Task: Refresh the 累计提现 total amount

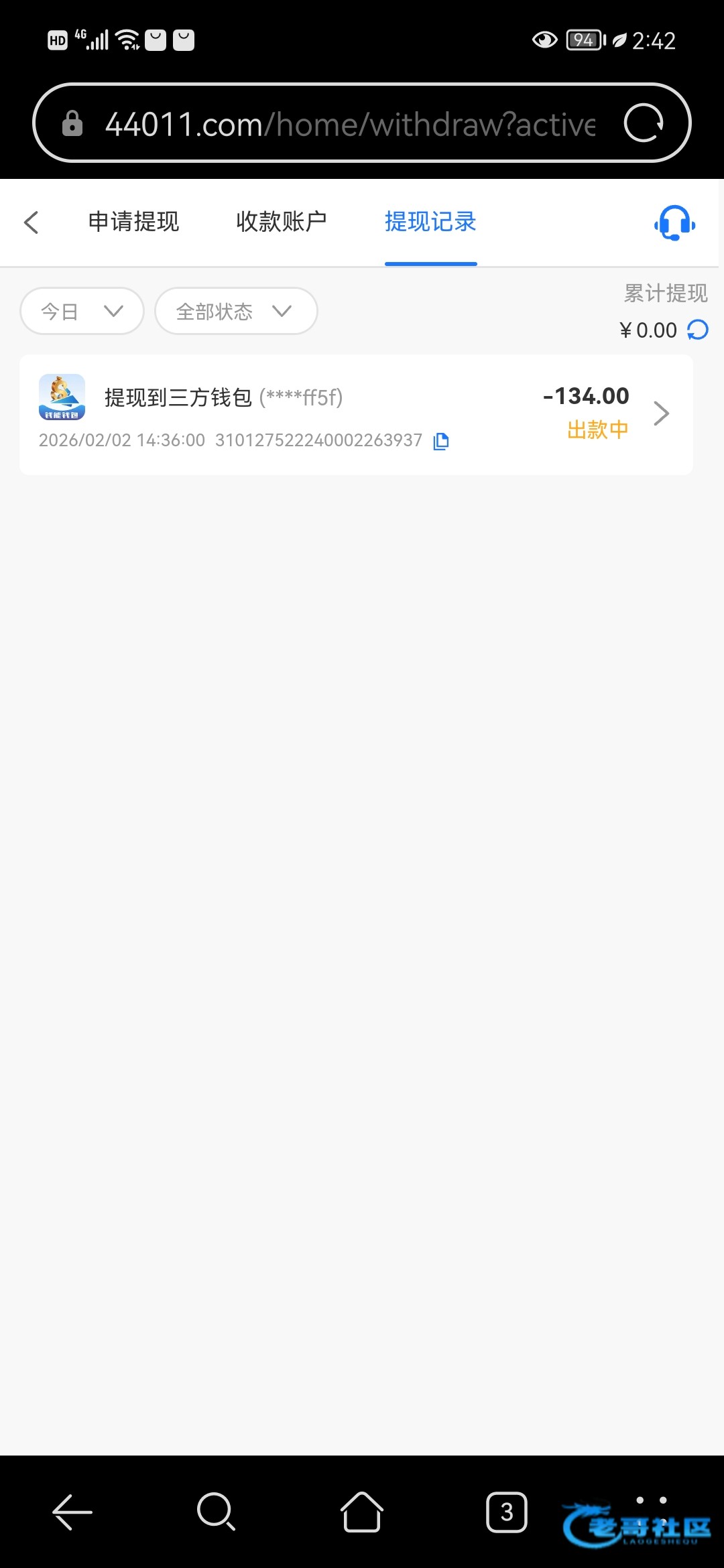Action: pos(698,330)
